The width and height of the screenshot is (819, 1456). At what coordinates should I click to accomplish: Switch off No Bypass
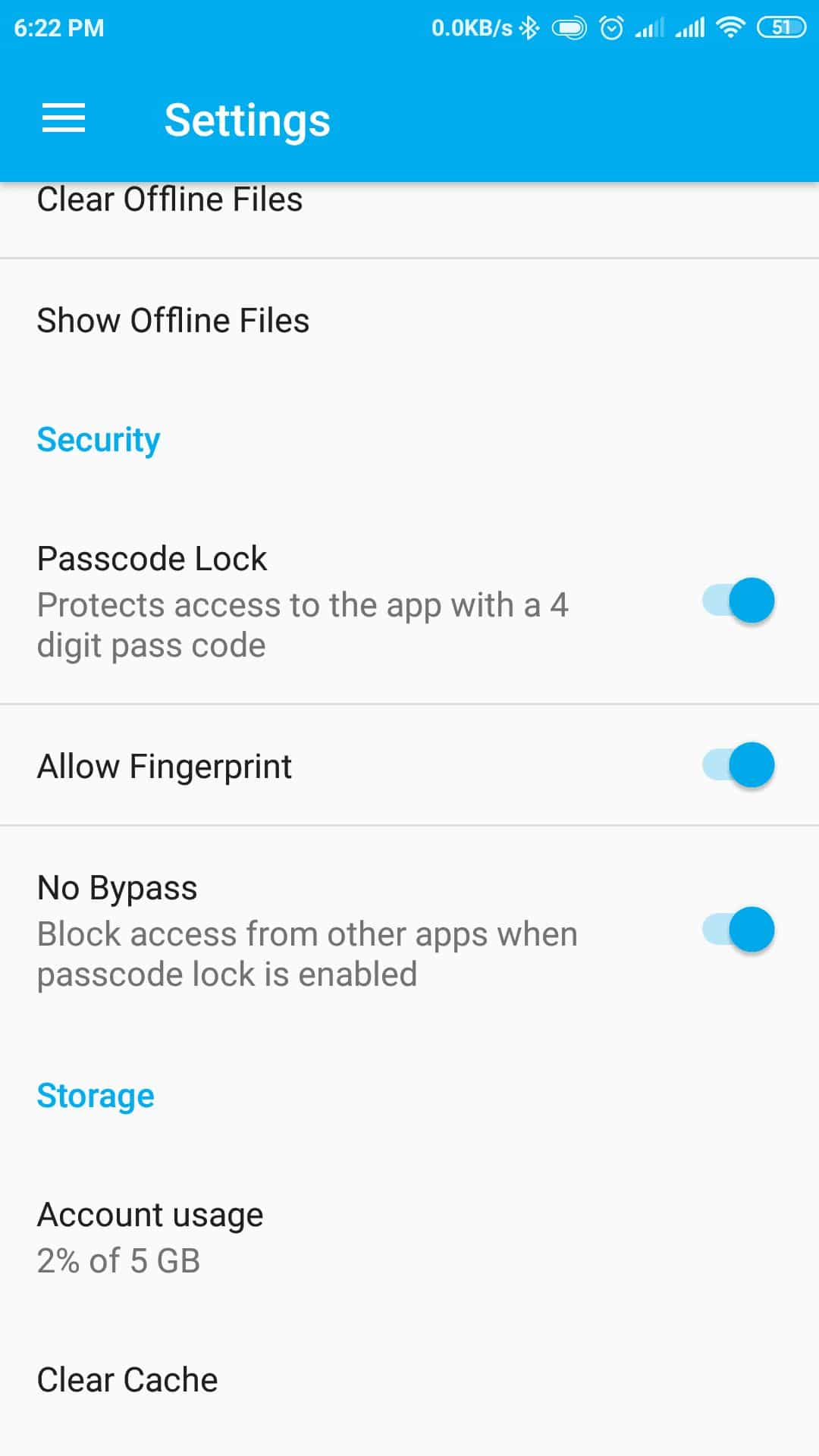click(738, 930)
